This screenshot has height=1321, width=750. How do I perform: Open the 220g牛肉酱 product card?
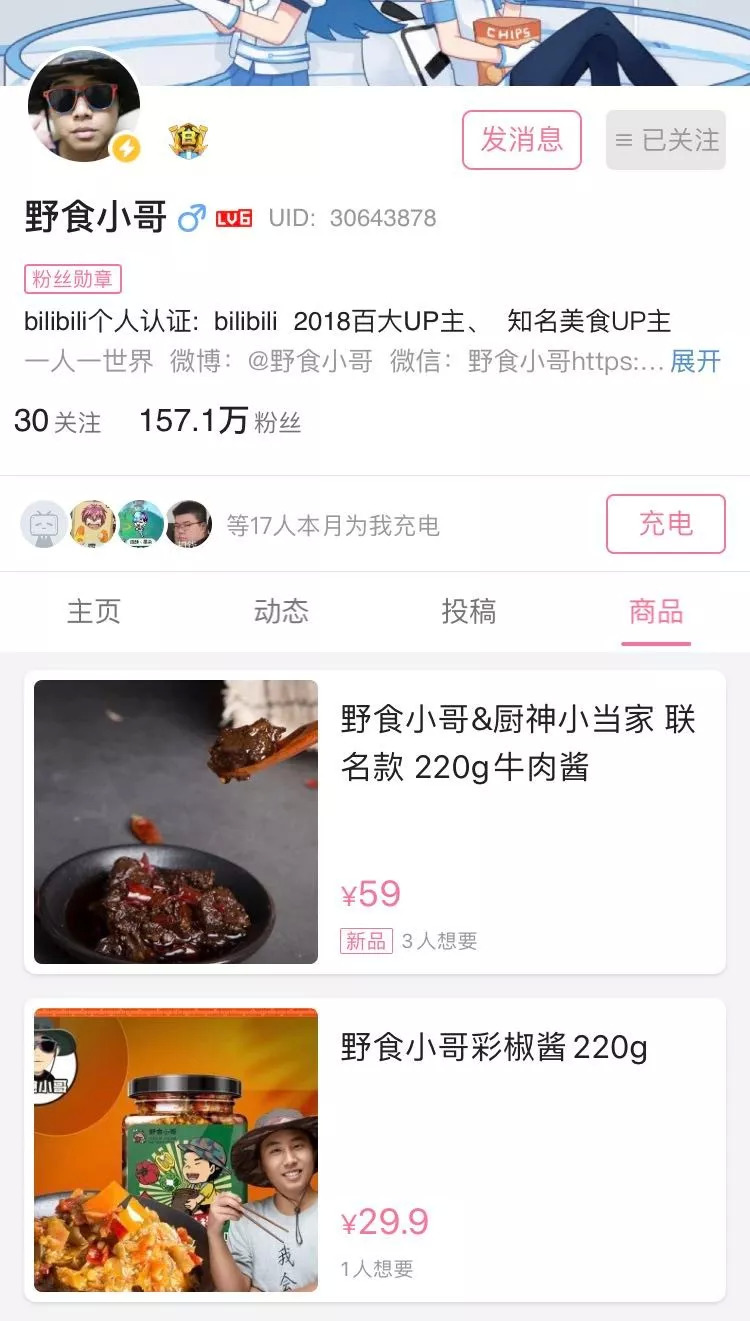(375, 822)
